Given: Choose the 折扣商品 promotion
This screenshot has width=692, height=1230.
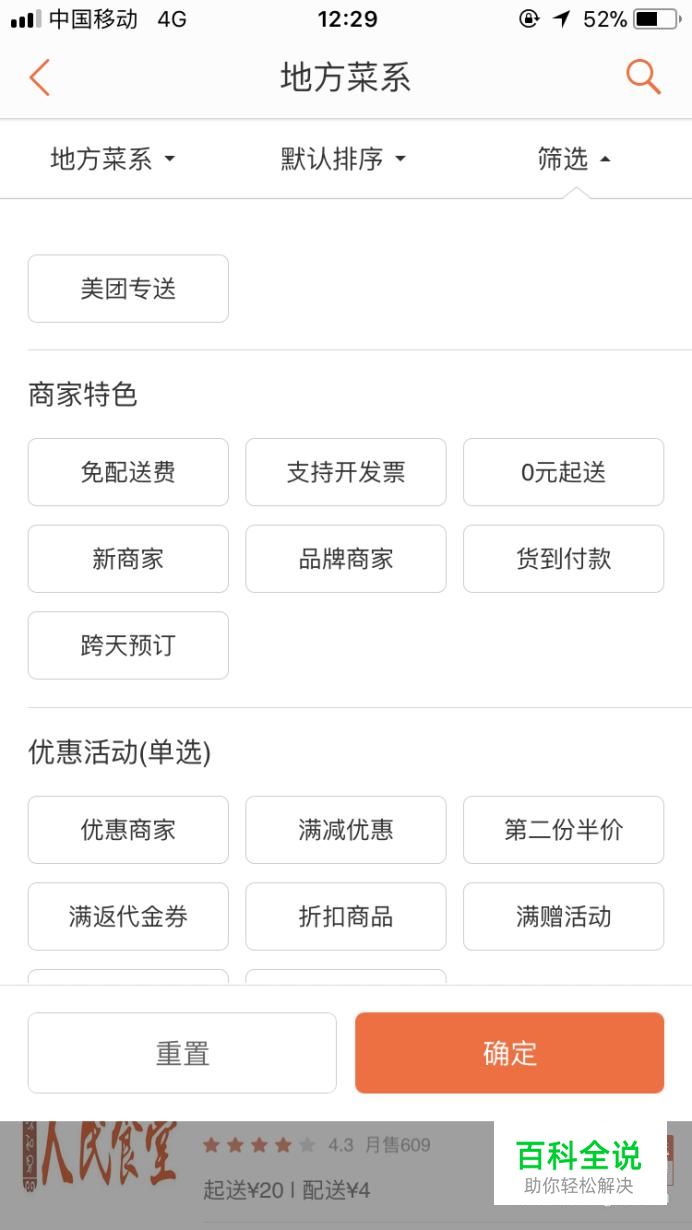Looking at the screenshot, I should [346, 916].
